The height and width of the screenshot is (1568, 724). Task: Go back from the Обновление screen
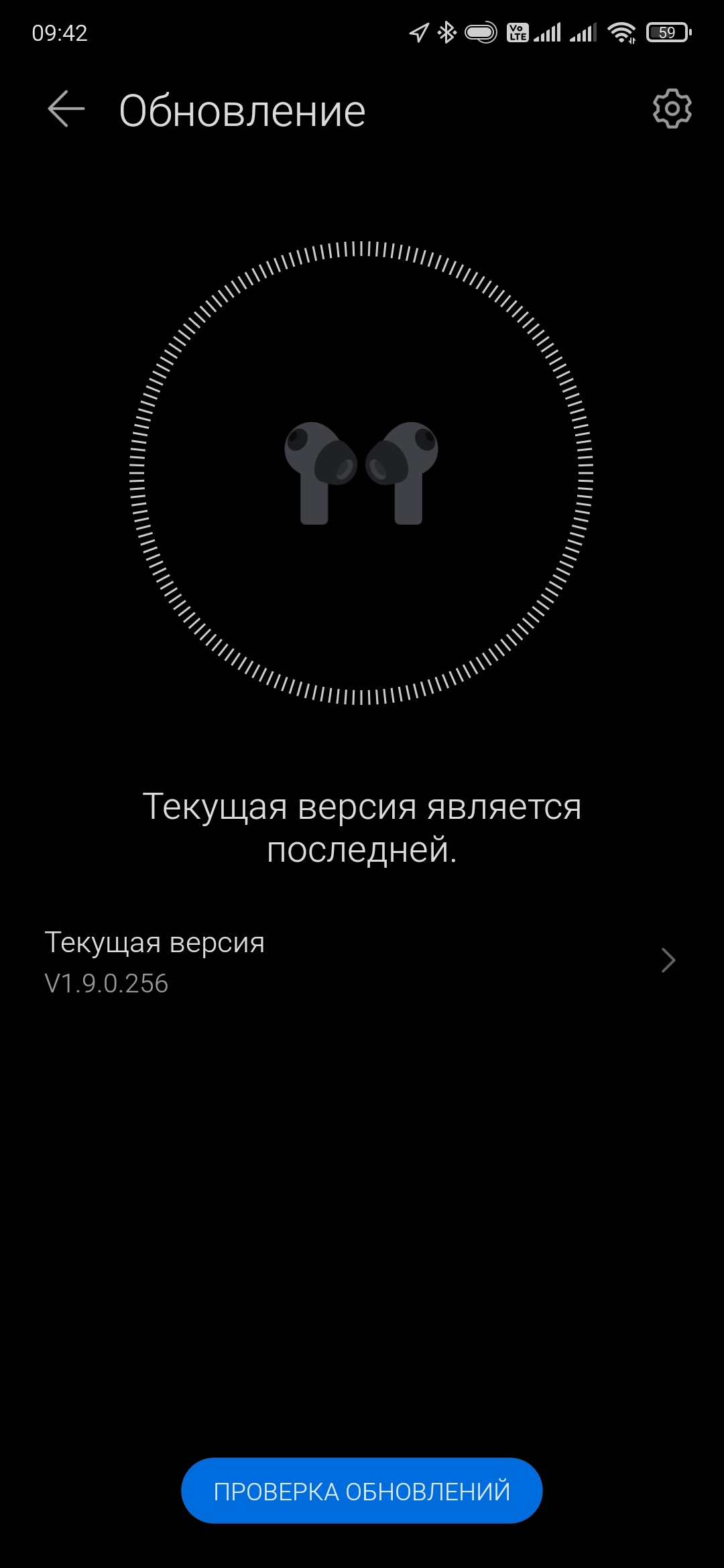click(66, 109)
